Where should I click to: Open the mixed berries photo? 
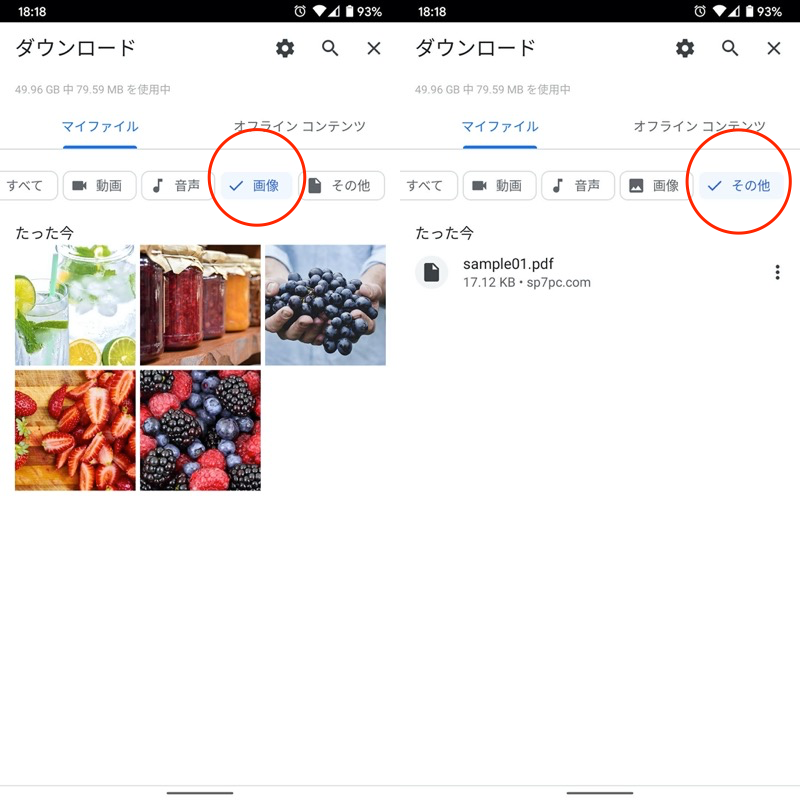[x=200, y=430]
